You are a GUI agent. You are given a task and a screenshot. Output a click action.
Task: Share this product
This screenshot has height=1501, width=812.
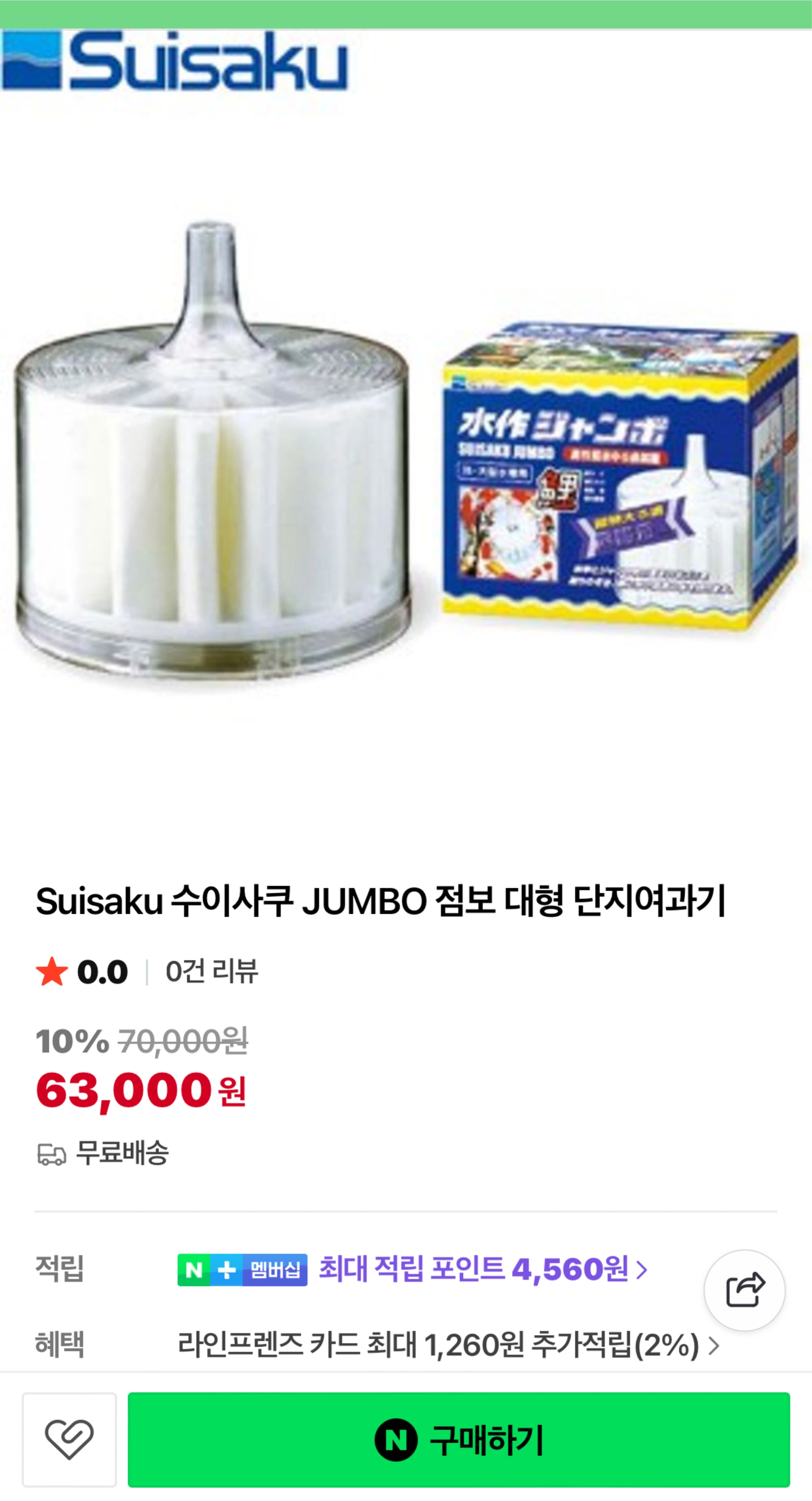745,1290
